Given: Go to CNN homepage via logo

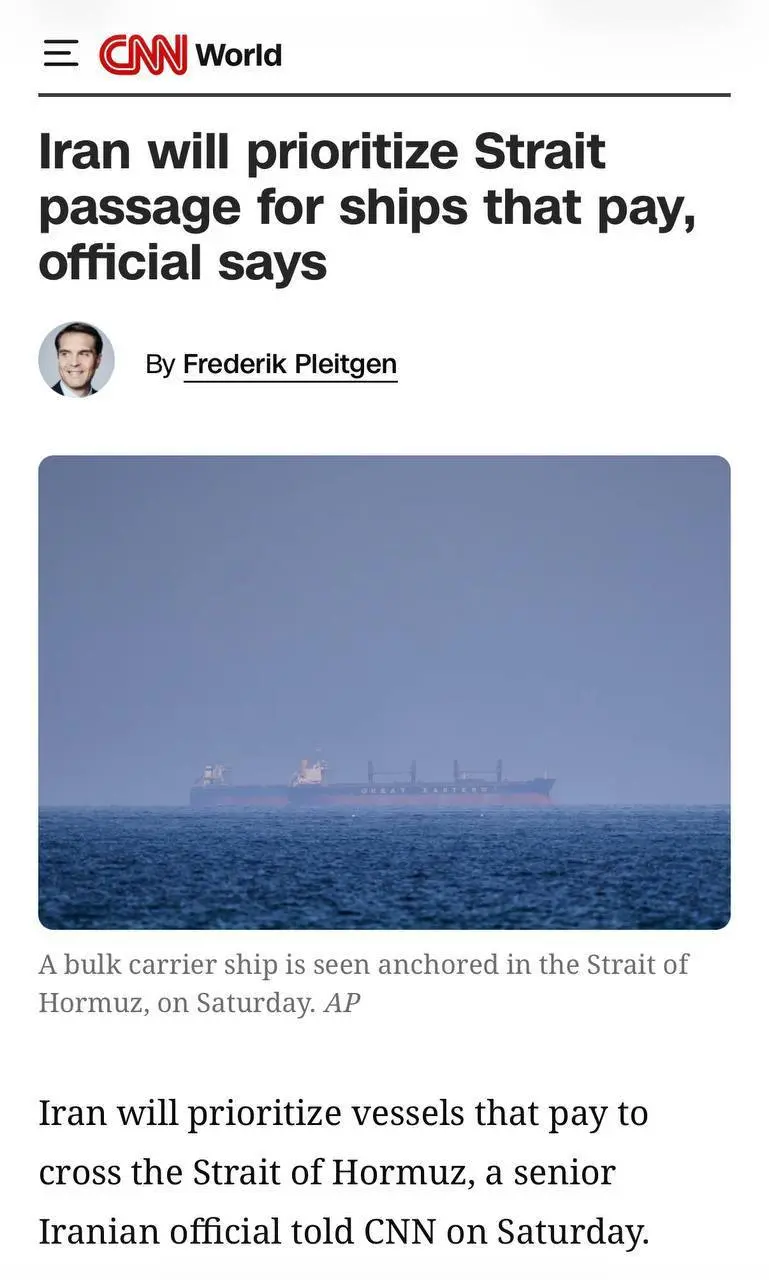Looking at the screenshot, I should 142,54.
